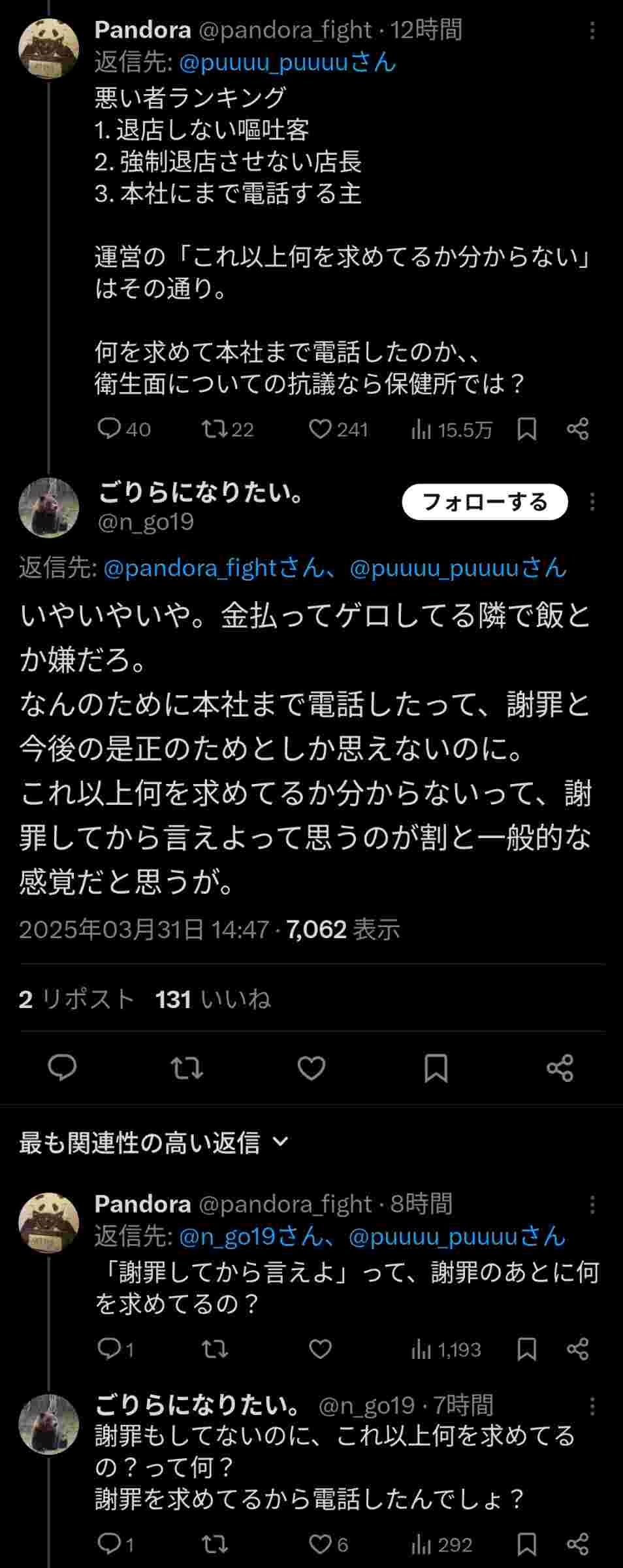The image size is (623, 1568).
Task: View the 131 いいね list
Action: click(x=213, y=999)
